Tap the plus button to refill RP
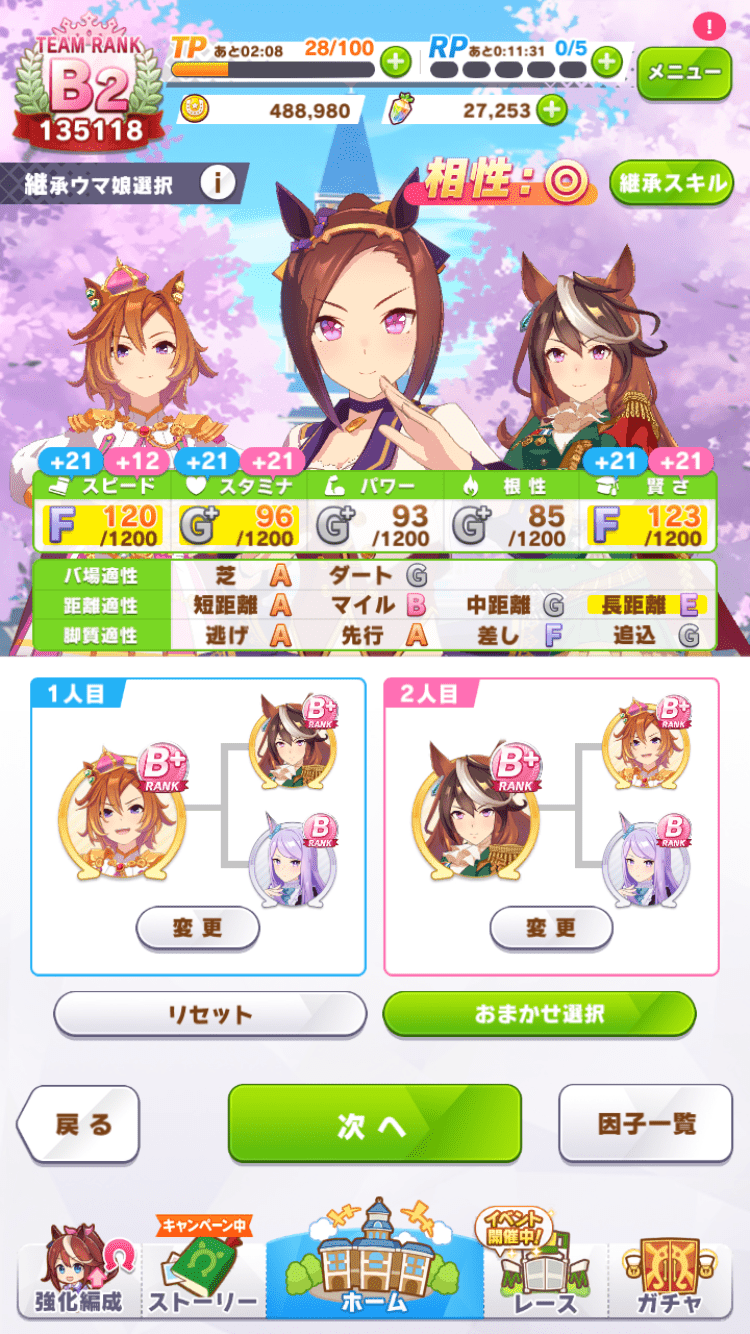Image resolution: width=750 pixels, height=1334 pixels. click(x=607, y=62)
